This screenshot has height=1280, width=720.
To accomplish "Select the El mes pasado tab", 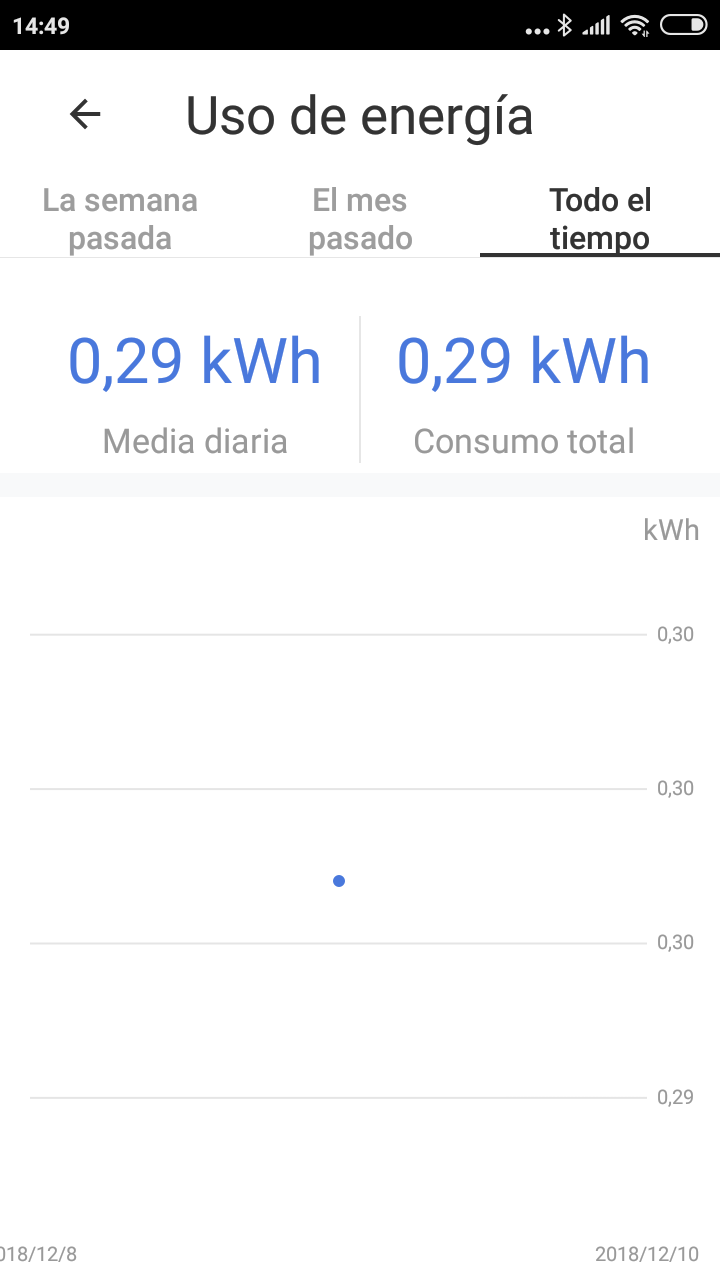I will point(360,220).
